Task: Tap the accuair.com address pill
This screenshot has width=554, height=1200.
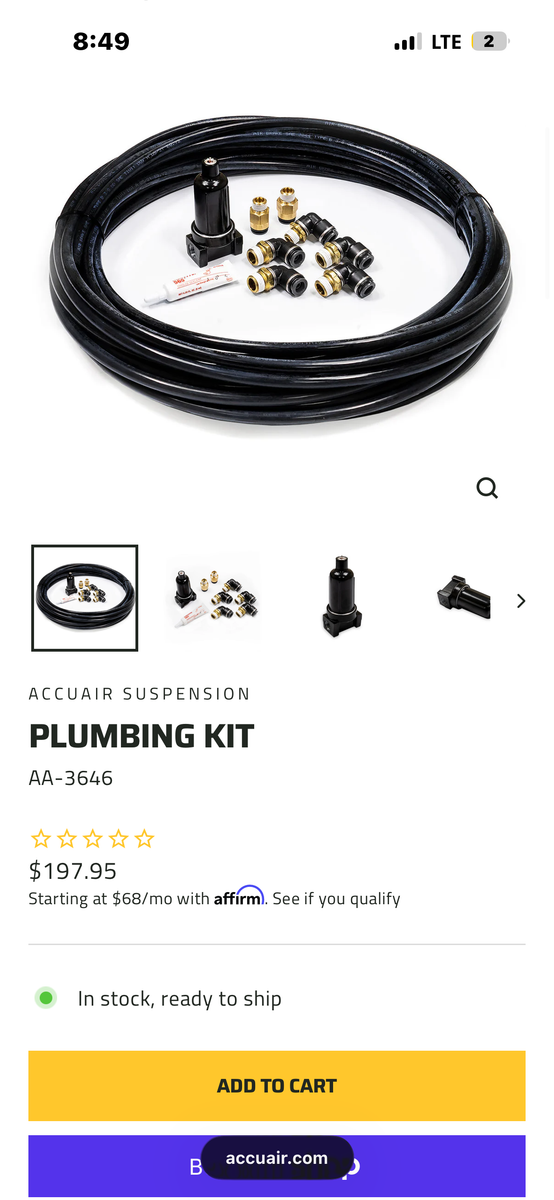Action: coord(277,1158)
